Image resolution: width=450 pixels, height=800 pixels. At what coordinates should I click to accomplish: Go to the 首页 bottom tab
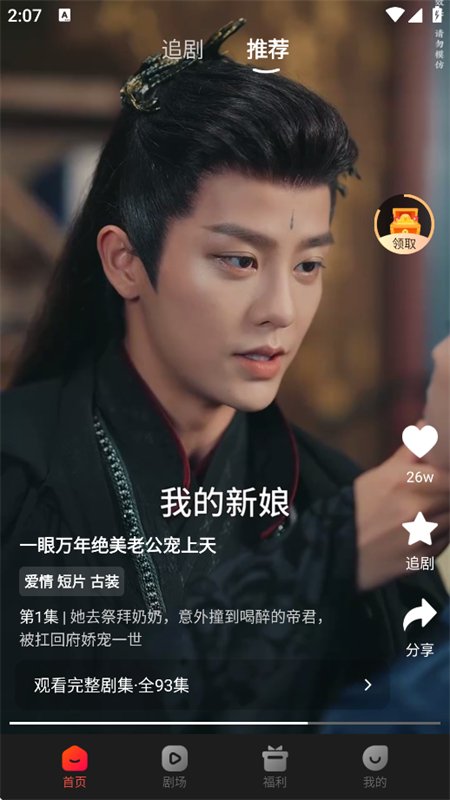pyautogui.click(x=75, y=767)
